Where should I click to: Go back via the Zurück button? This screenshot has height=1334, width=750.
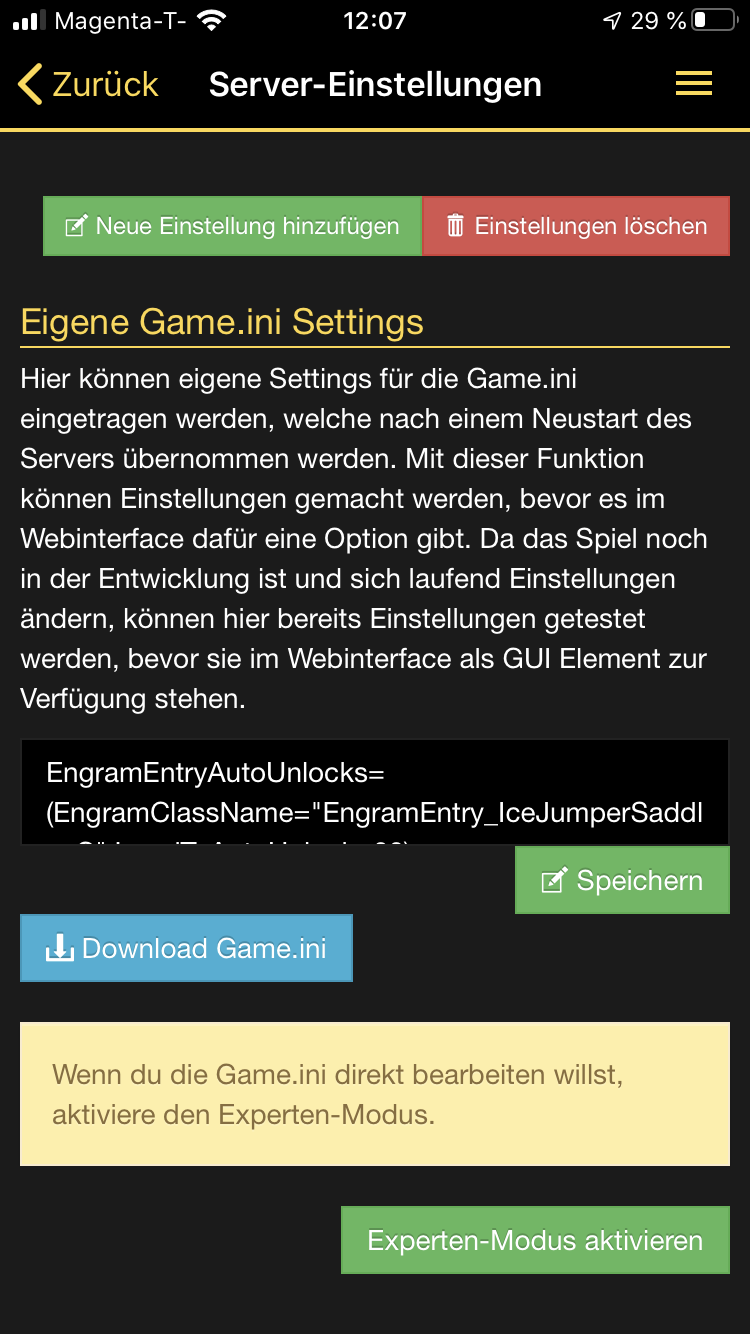click(88, 84)
